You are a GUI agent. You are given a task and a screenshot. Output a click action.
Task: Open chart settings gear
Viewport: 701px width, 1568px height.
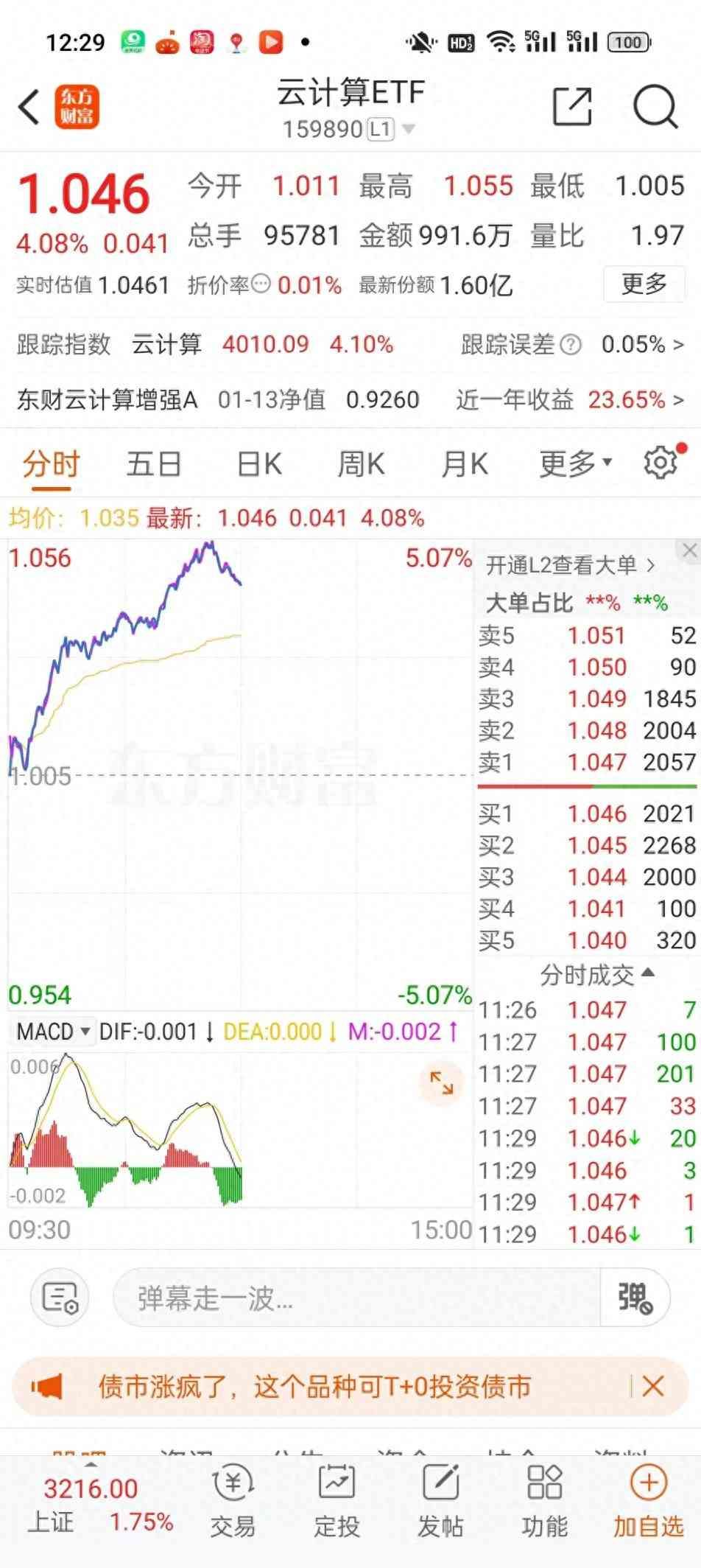(661, 463)
